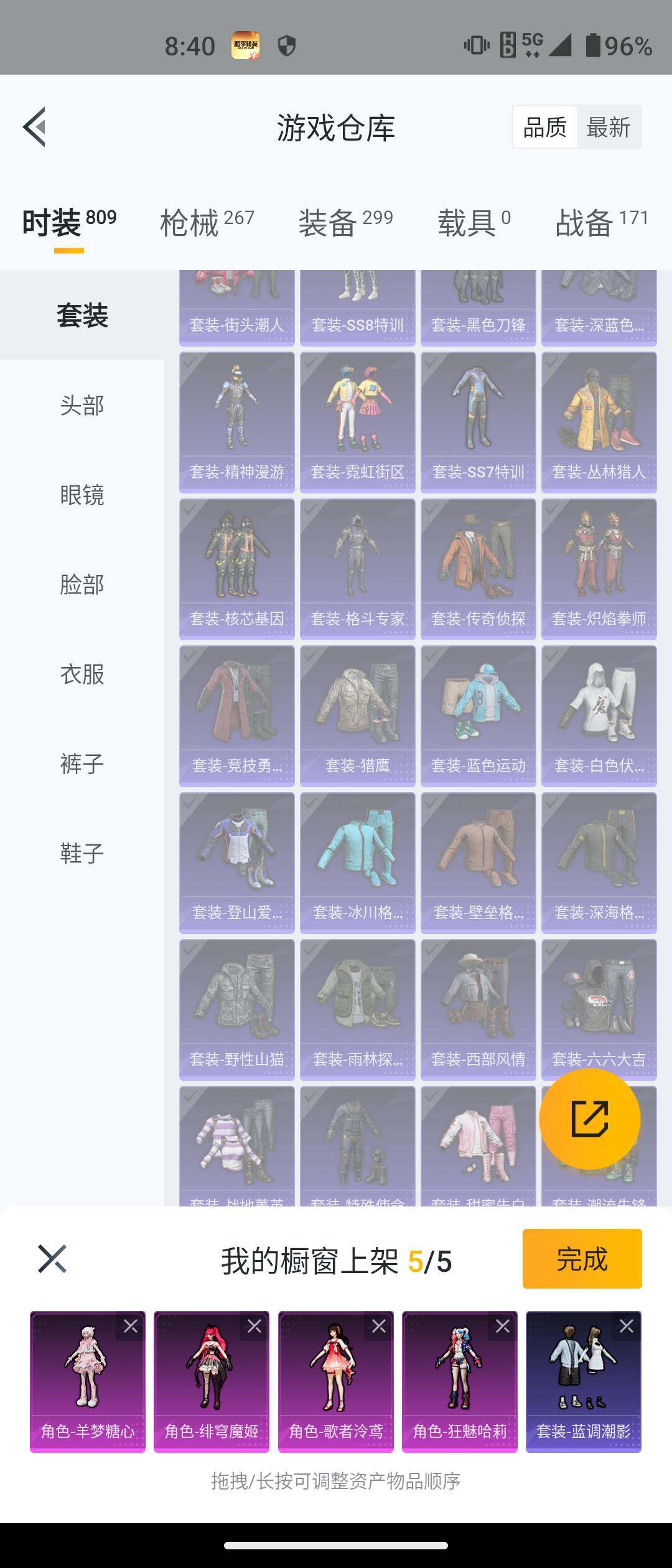Viewport: 672px width, 1568px height.
Task: Close the 我的橱窗上架 panel
Action: pyautogui.click(x=52, y=1259)
